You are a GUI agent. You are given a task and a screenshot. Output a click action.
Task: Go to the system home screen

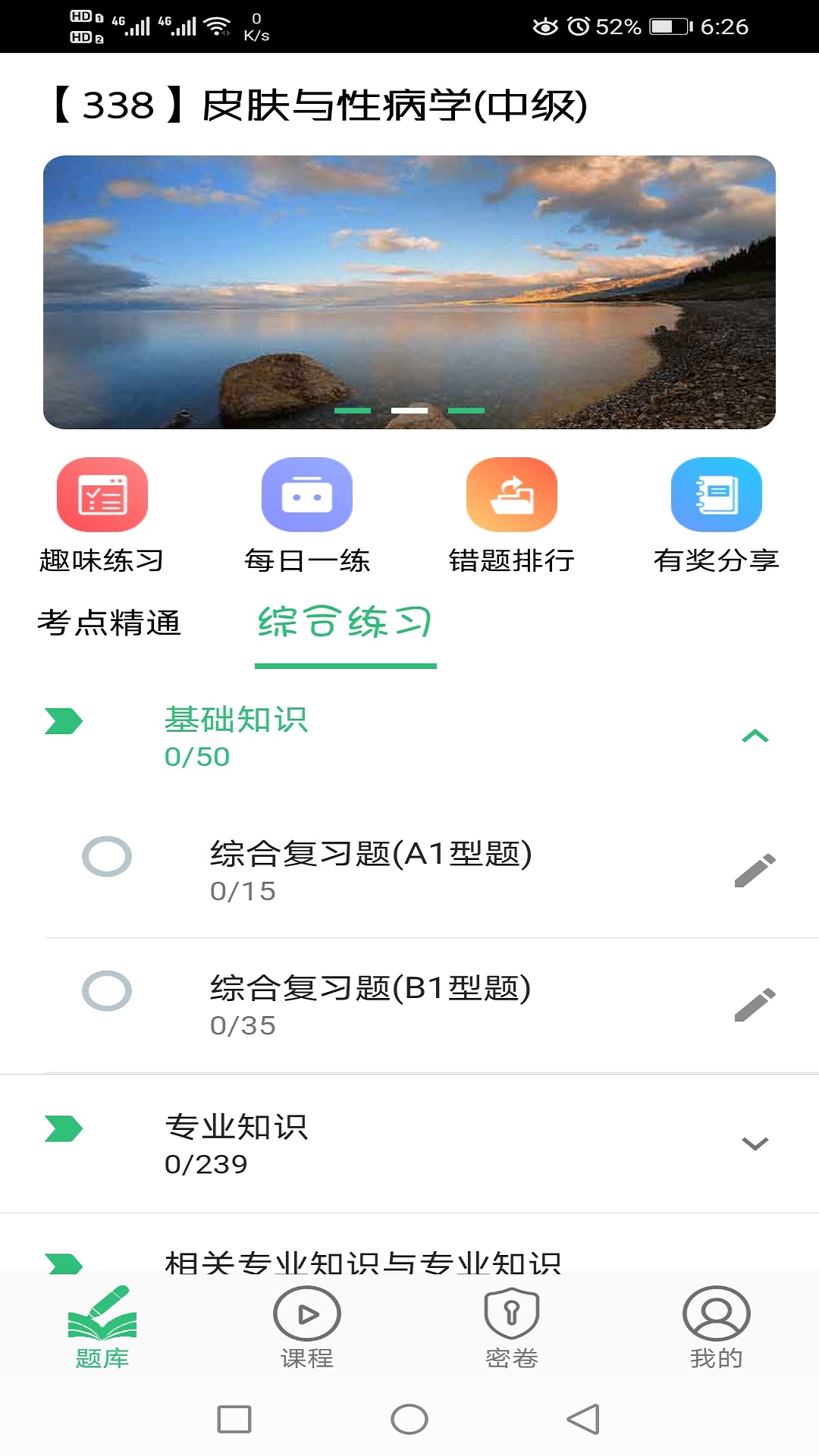pos(409,1420)
